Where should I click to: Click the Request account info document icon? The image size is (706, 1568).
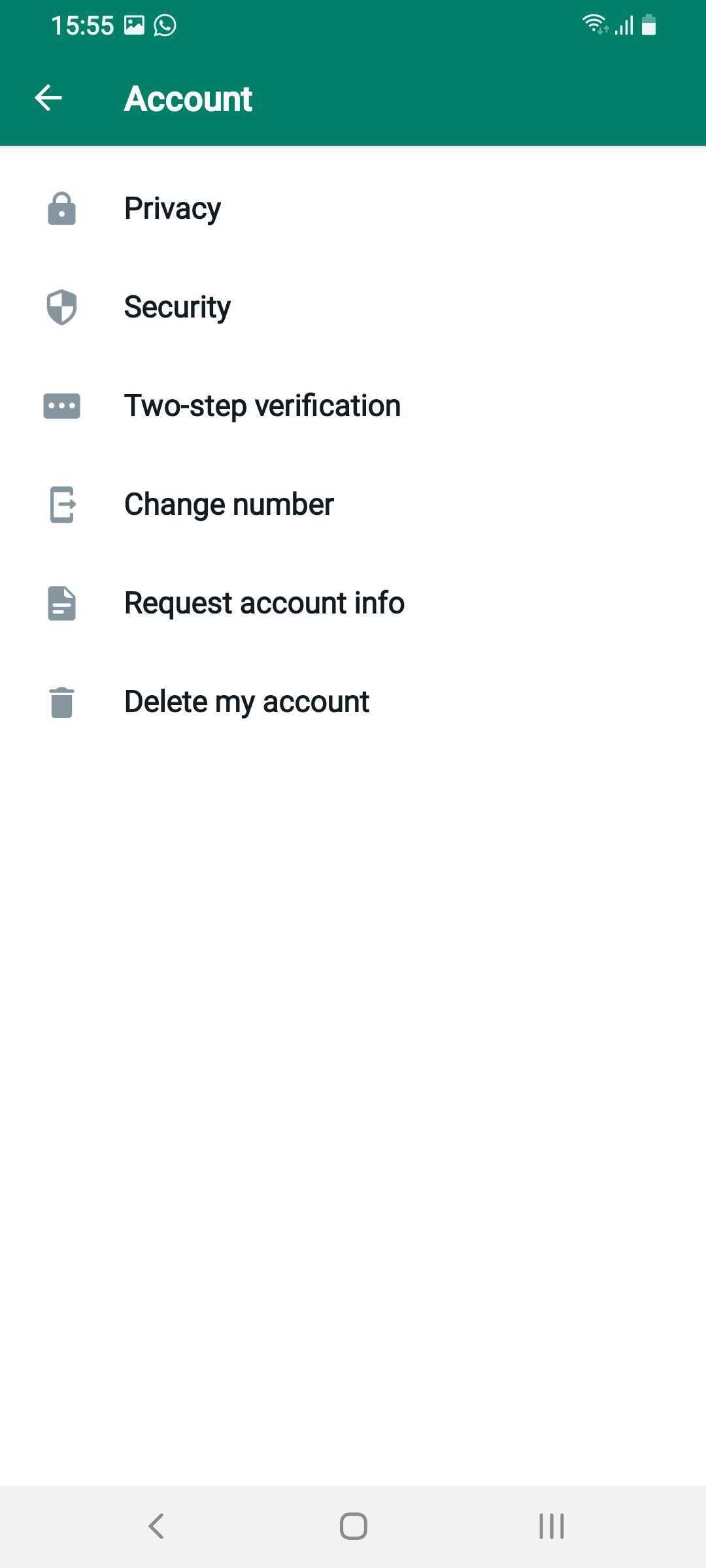pyautogui.click(x=62, y=602)
